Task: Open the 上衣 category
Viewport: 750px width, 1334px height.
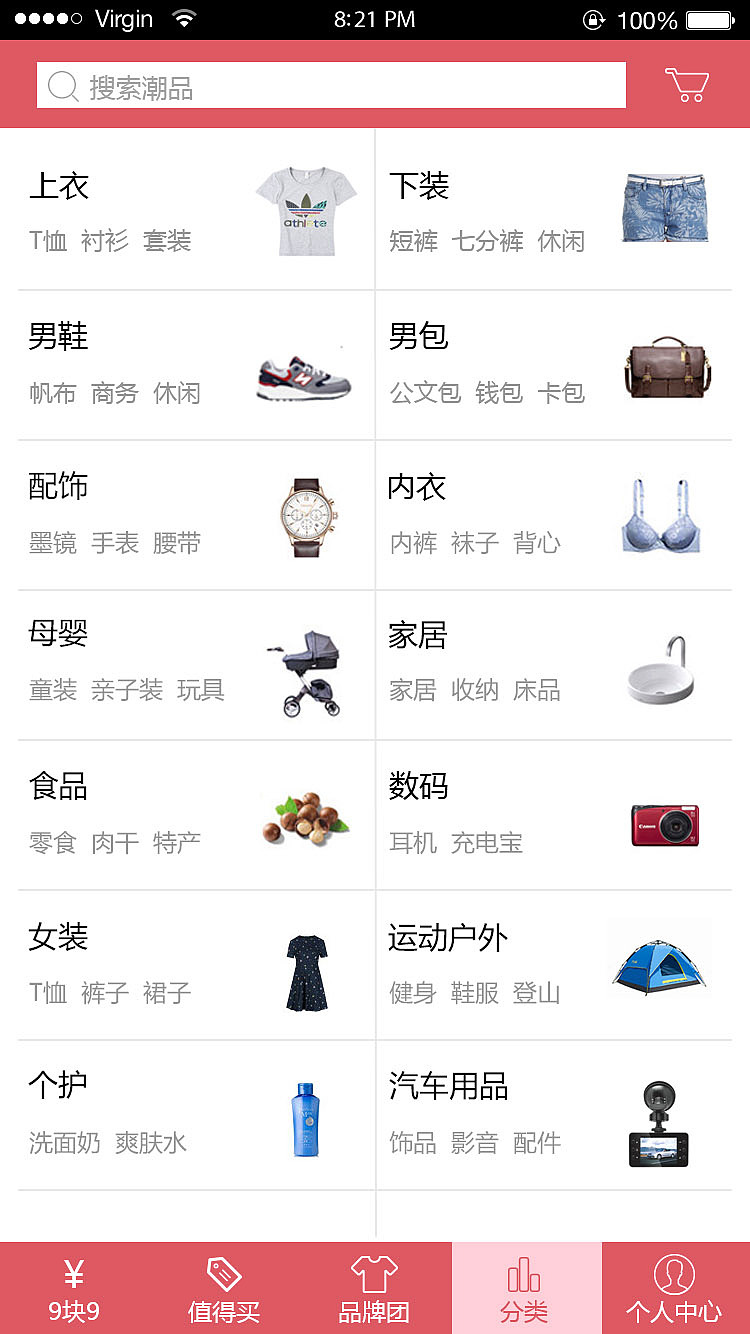Action: click(x=57, y=187)
